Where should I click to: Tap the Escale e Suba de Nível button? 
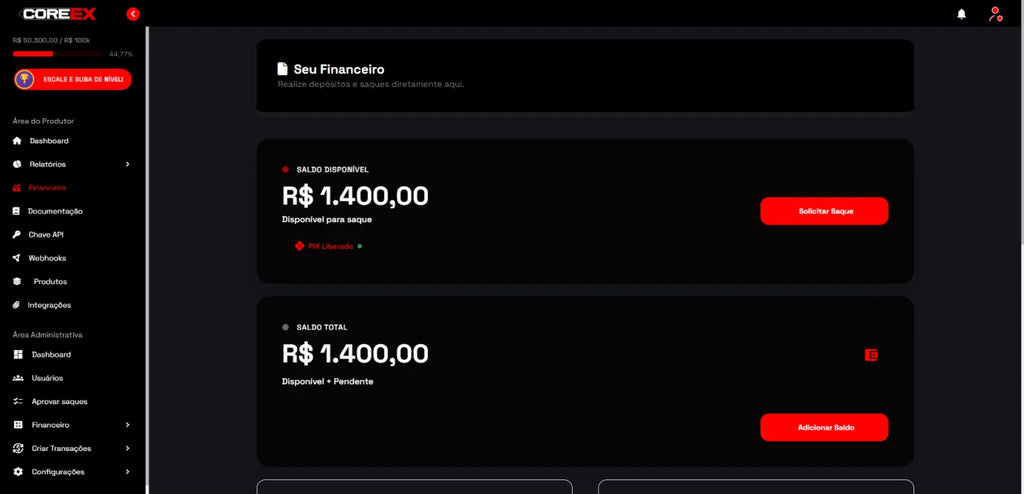click(x=73, y=79)
